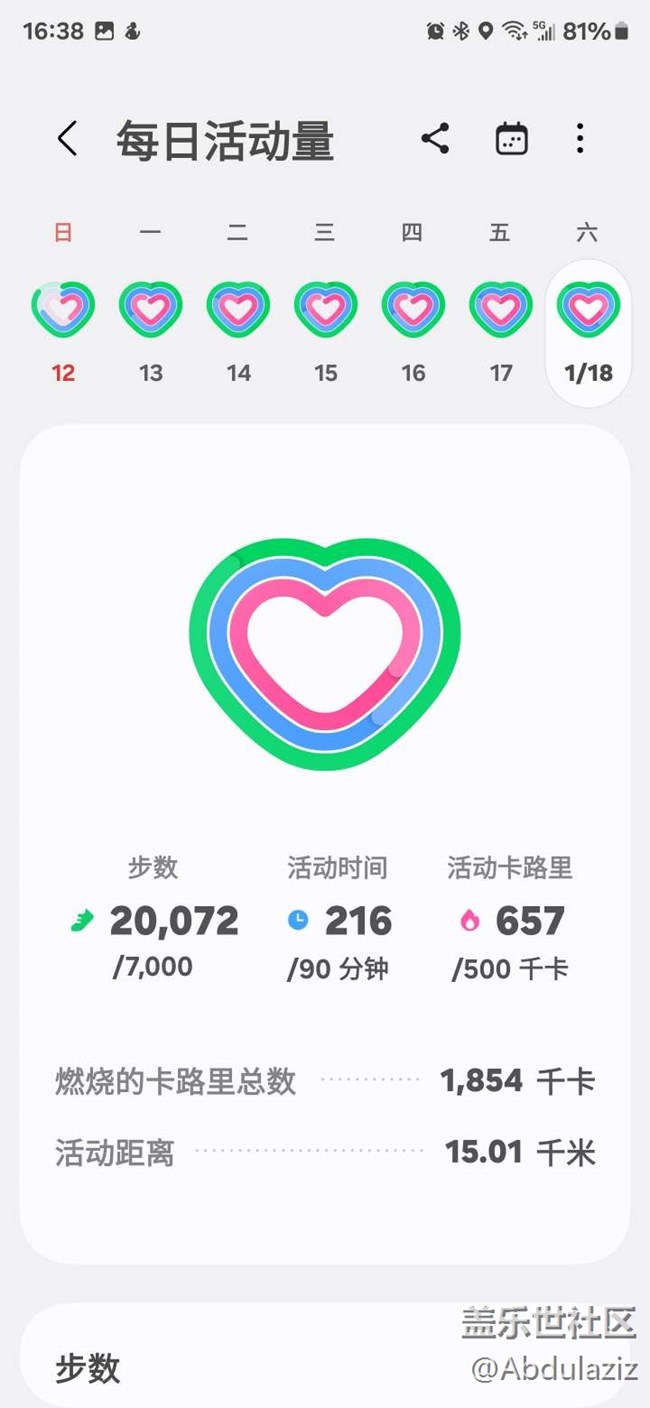The height and width of the screenshot is (1408, 650).
Task: Open the three-dot overflow menu
Action: click(580, 139)
